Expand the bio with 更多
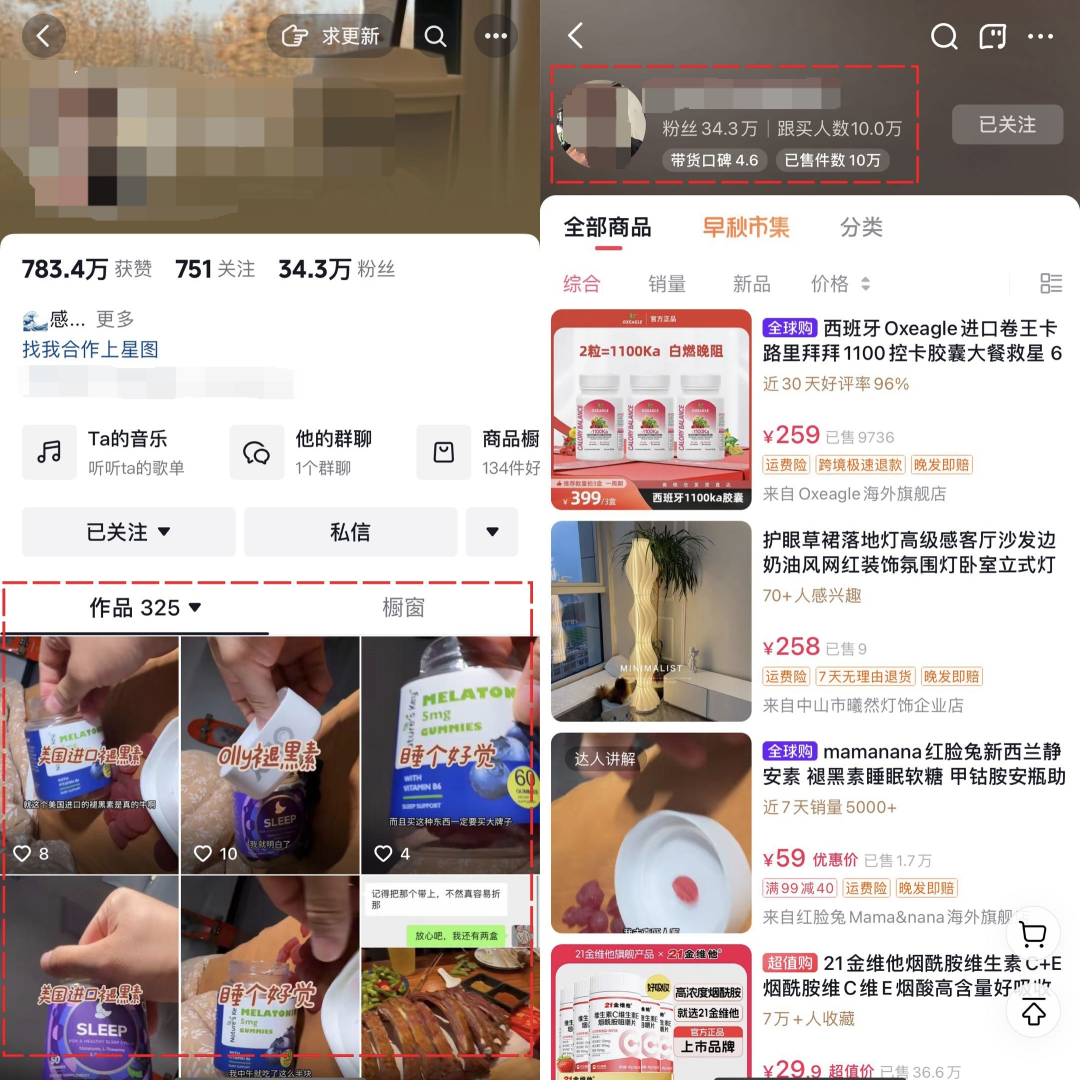The height and width of the screenshot is (1080, 1080). [x=115, y=319]
